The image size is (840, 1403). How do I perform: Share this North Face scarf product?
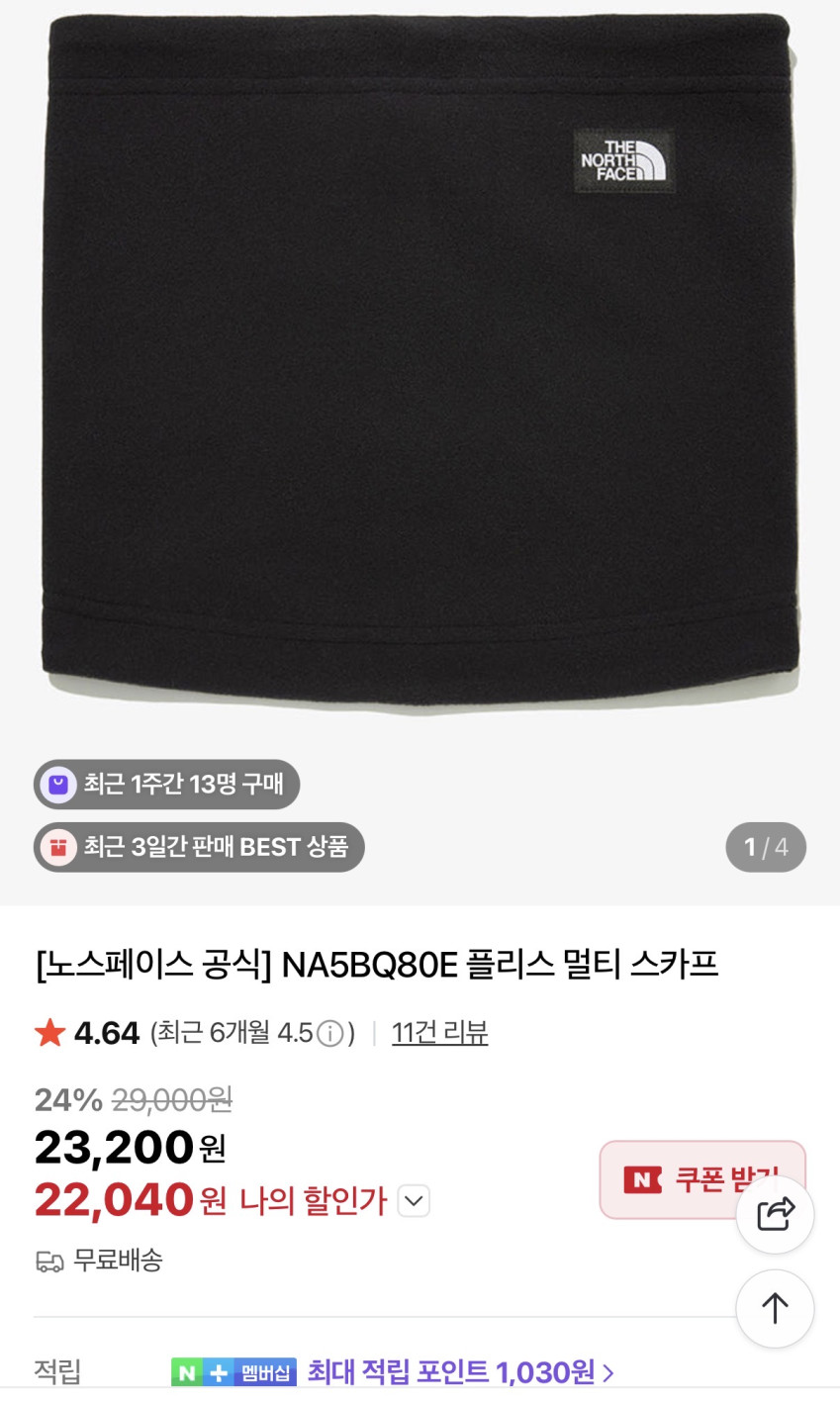[775, 1214]
